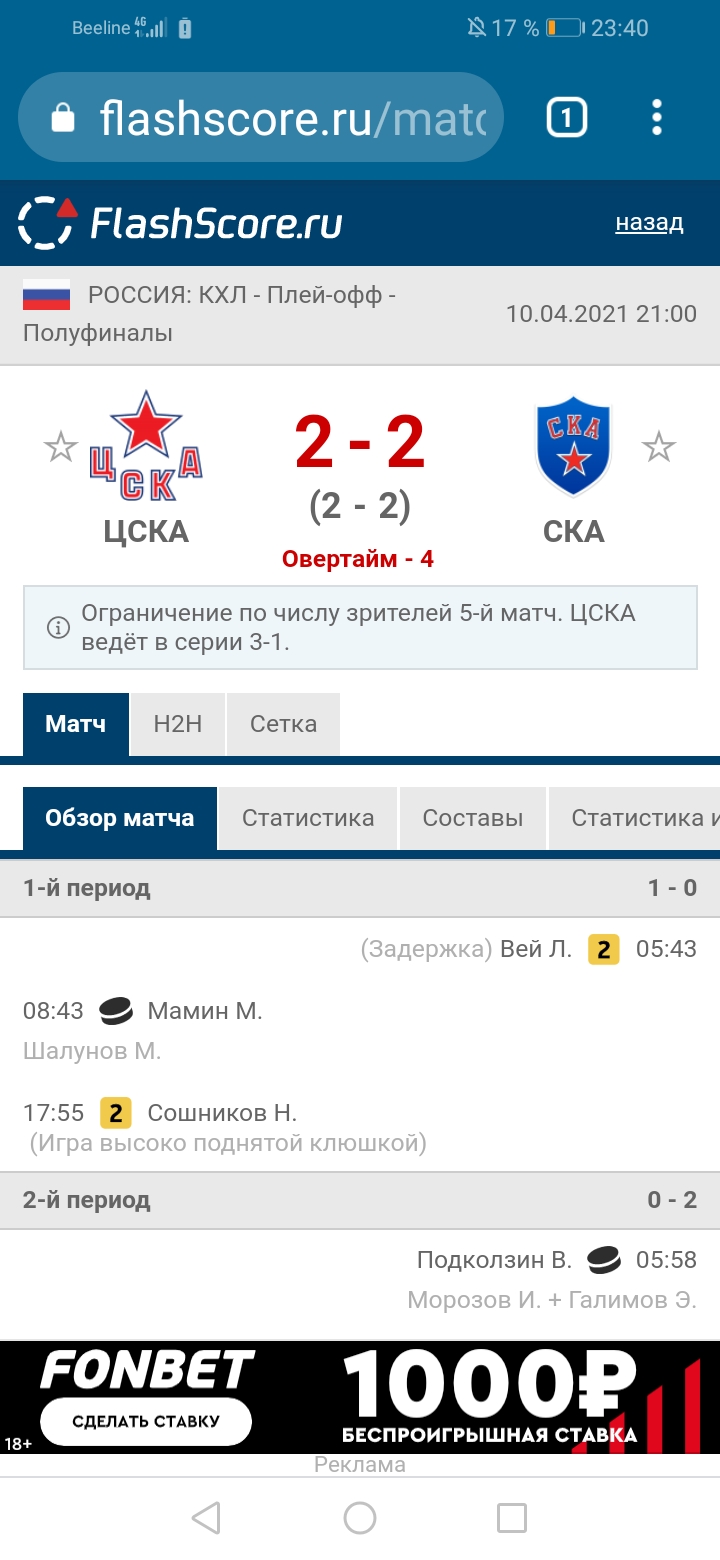Go to the home screen
720x1560 pixels.
point(360,1518)
